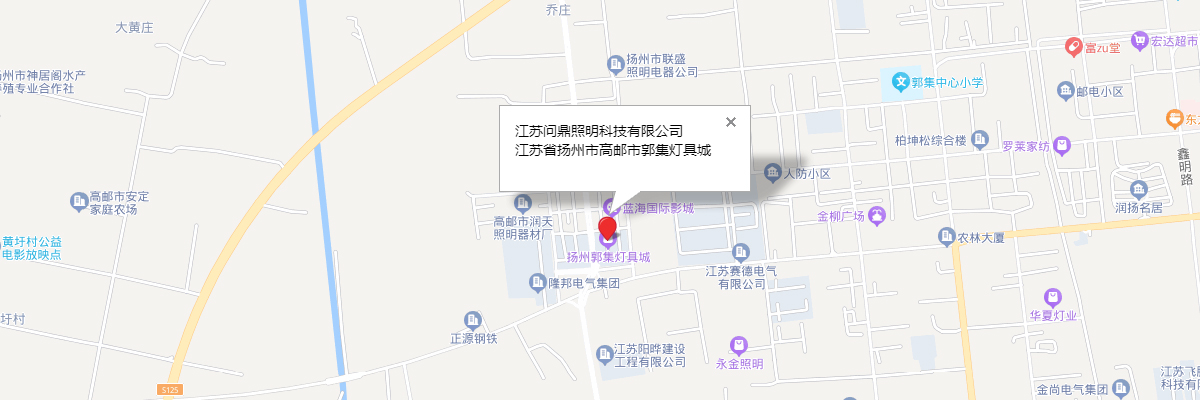
Task: Select 农林大厦 building marker
Action: point(946,237)
